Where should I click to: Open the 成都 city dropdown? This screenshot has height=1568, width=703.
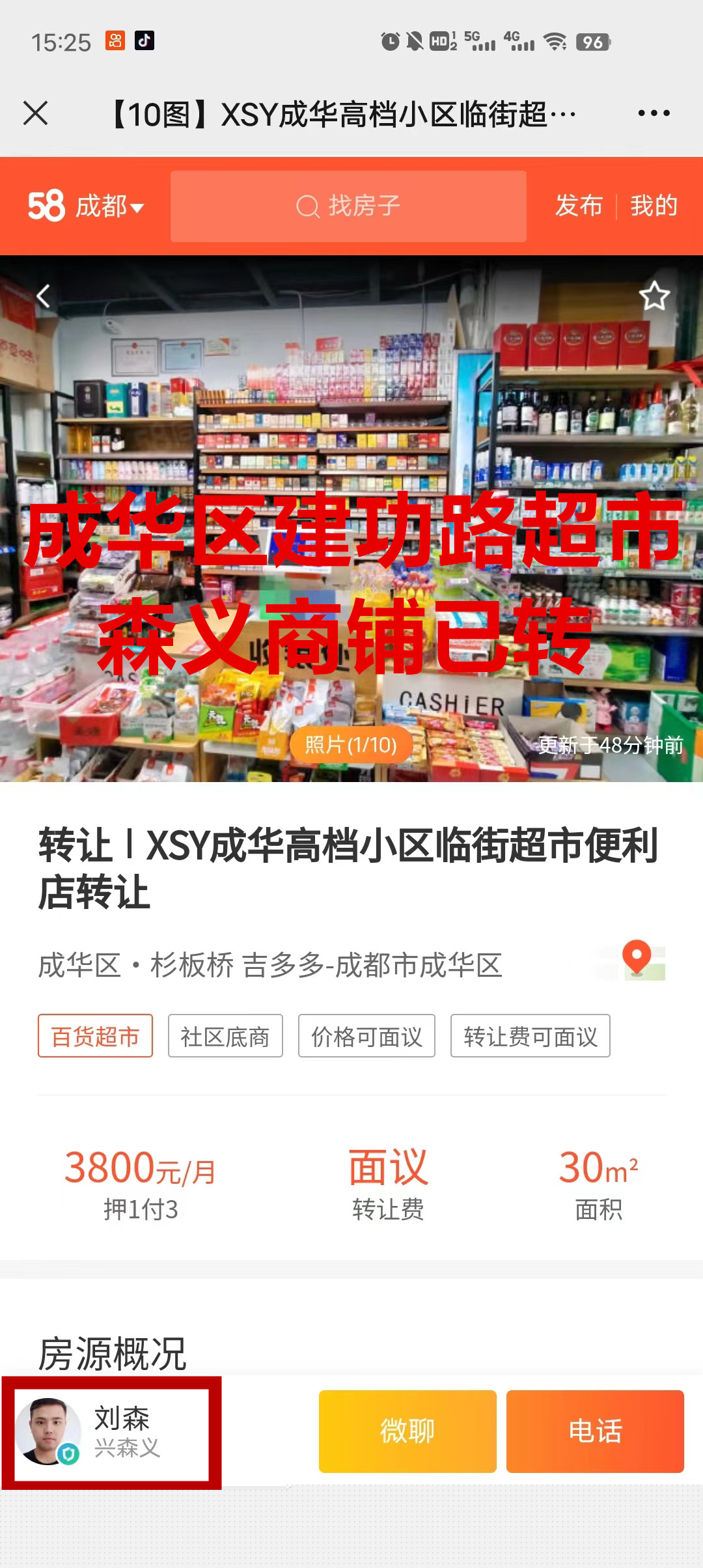pyautogui.click(x=109, y=206)
